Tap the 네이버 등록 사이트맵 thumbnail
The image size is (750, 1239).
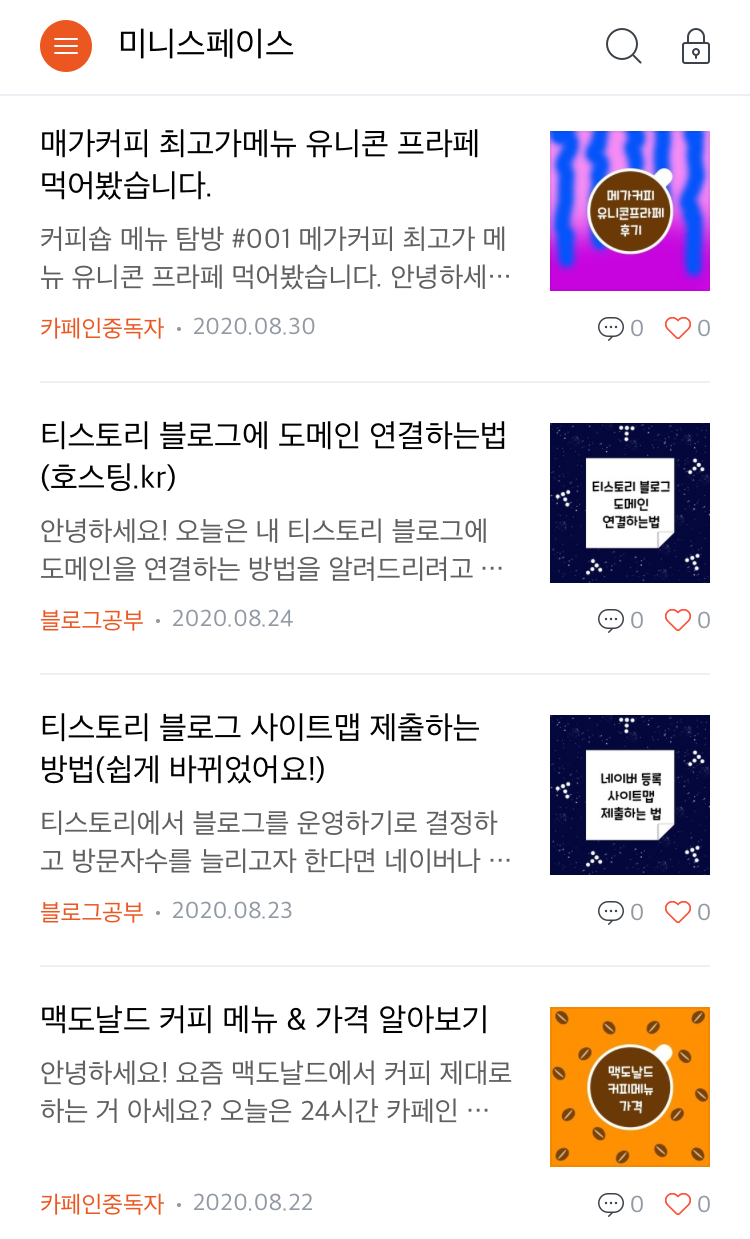coord(630,795)
